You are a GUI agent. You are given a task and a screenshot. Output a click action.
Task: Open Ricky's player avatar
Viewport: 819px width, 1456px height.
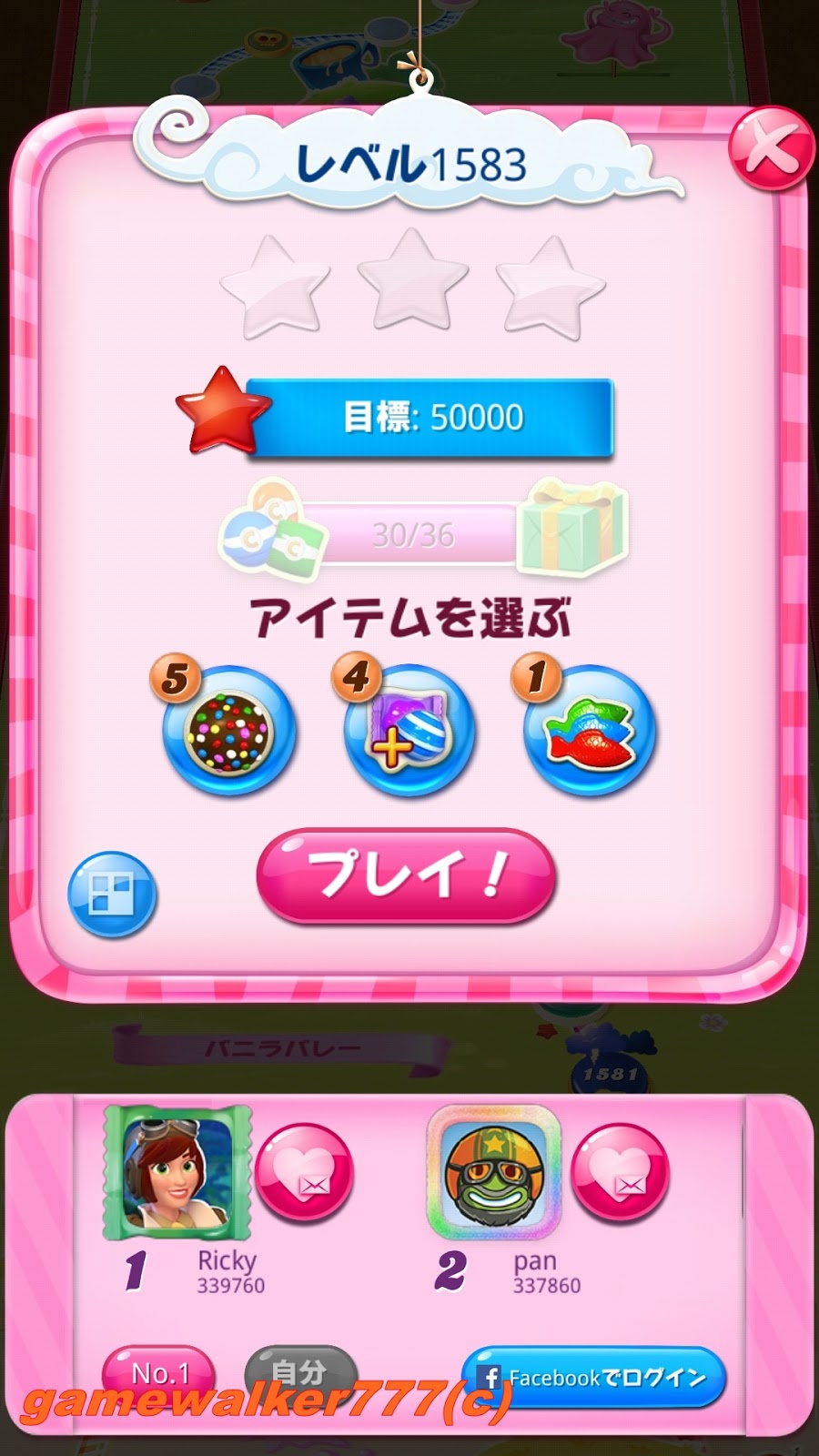pos(177,1172)
